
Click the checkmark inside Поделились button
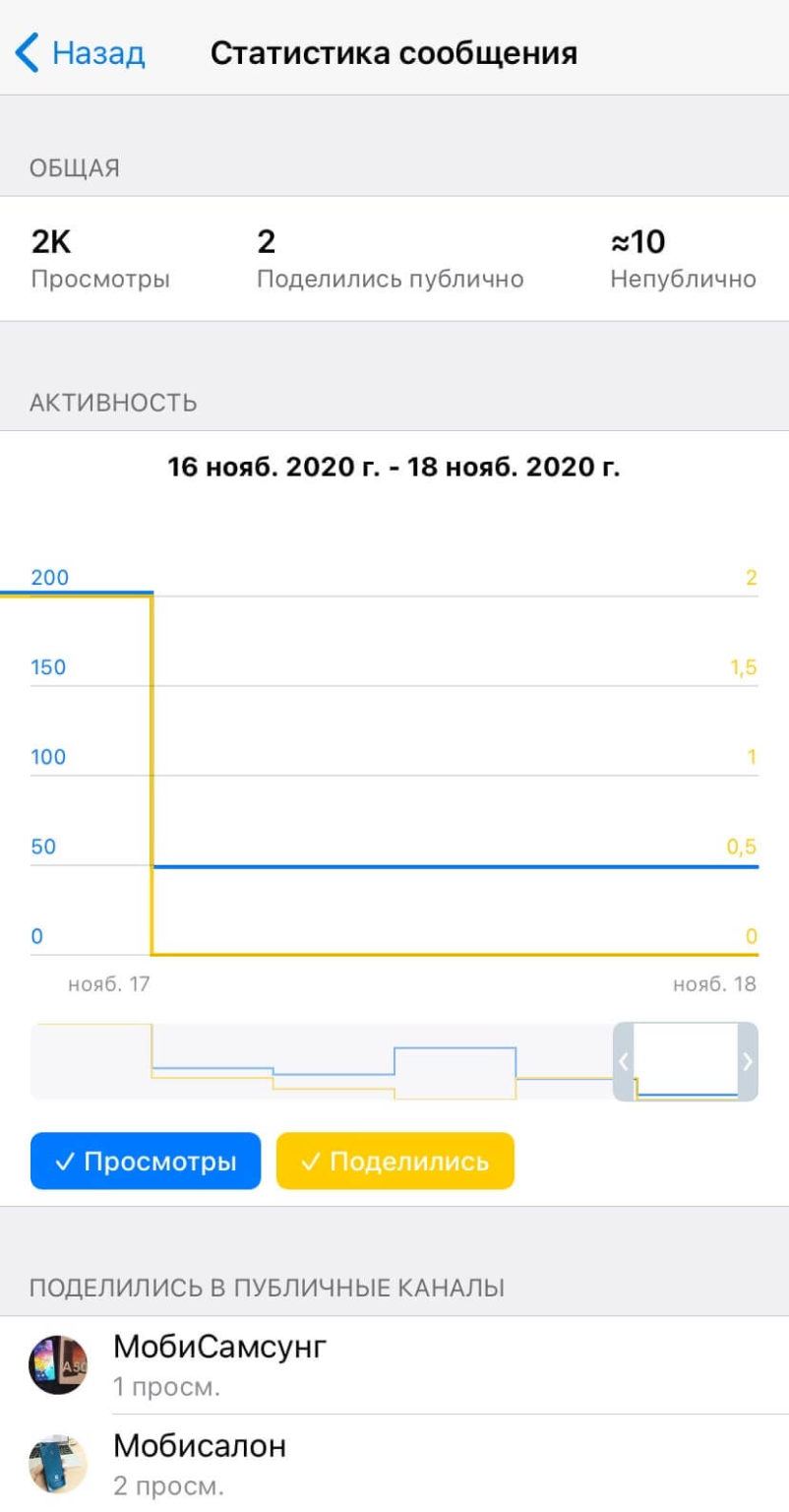coord(310,1161)
